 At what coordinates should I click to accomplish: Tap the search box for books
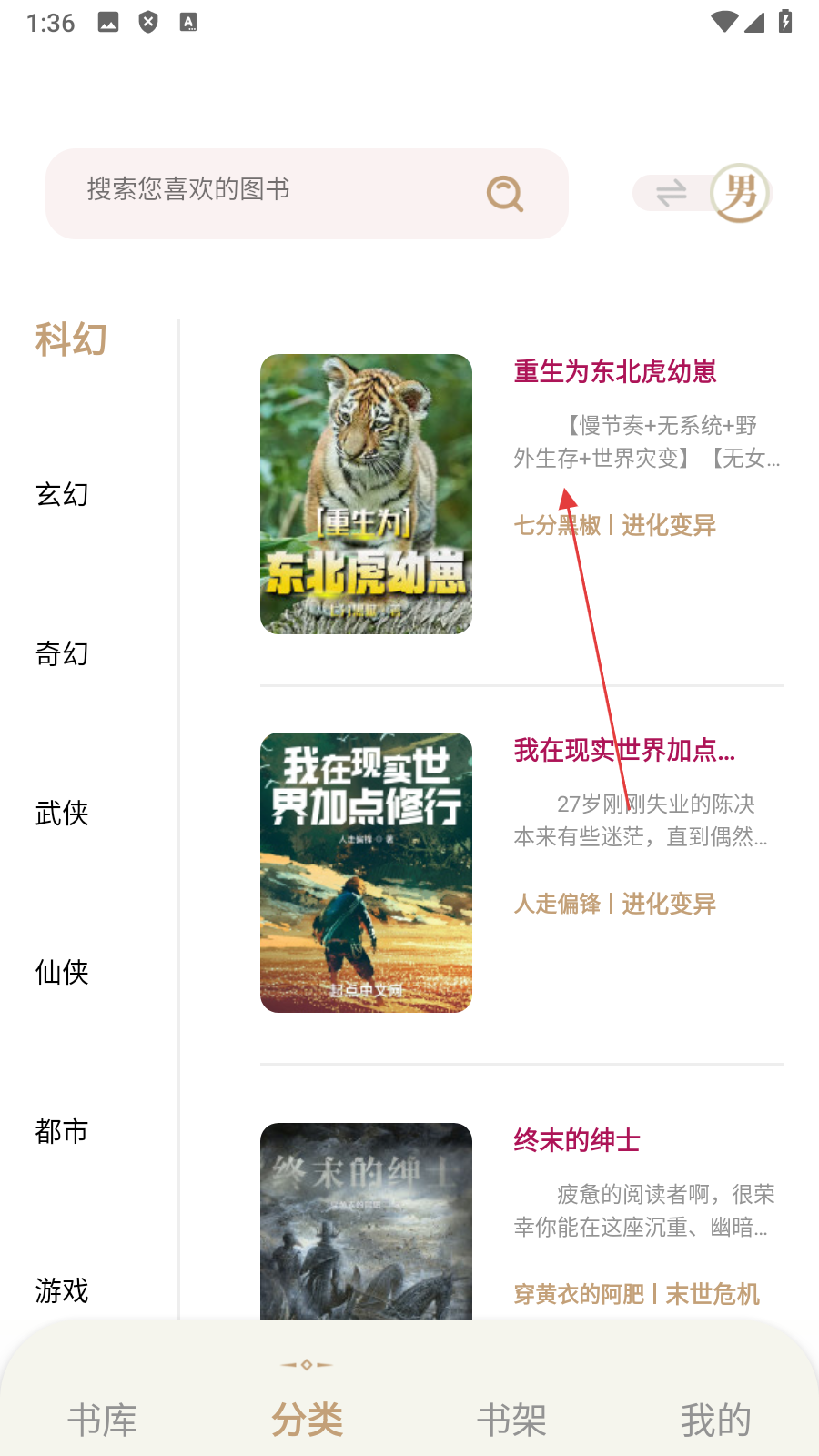point(273,191)
